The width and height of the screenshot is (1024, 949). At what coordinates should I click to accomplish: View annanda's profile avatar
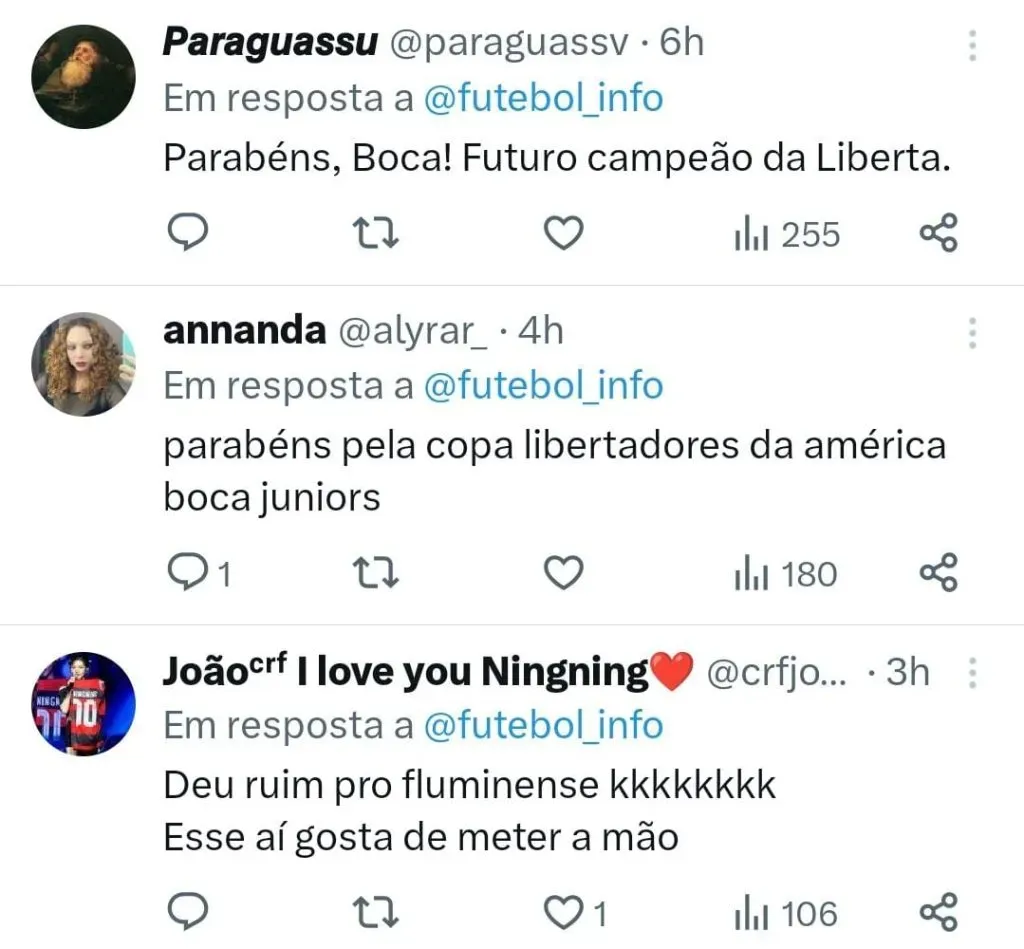[83, 364]
